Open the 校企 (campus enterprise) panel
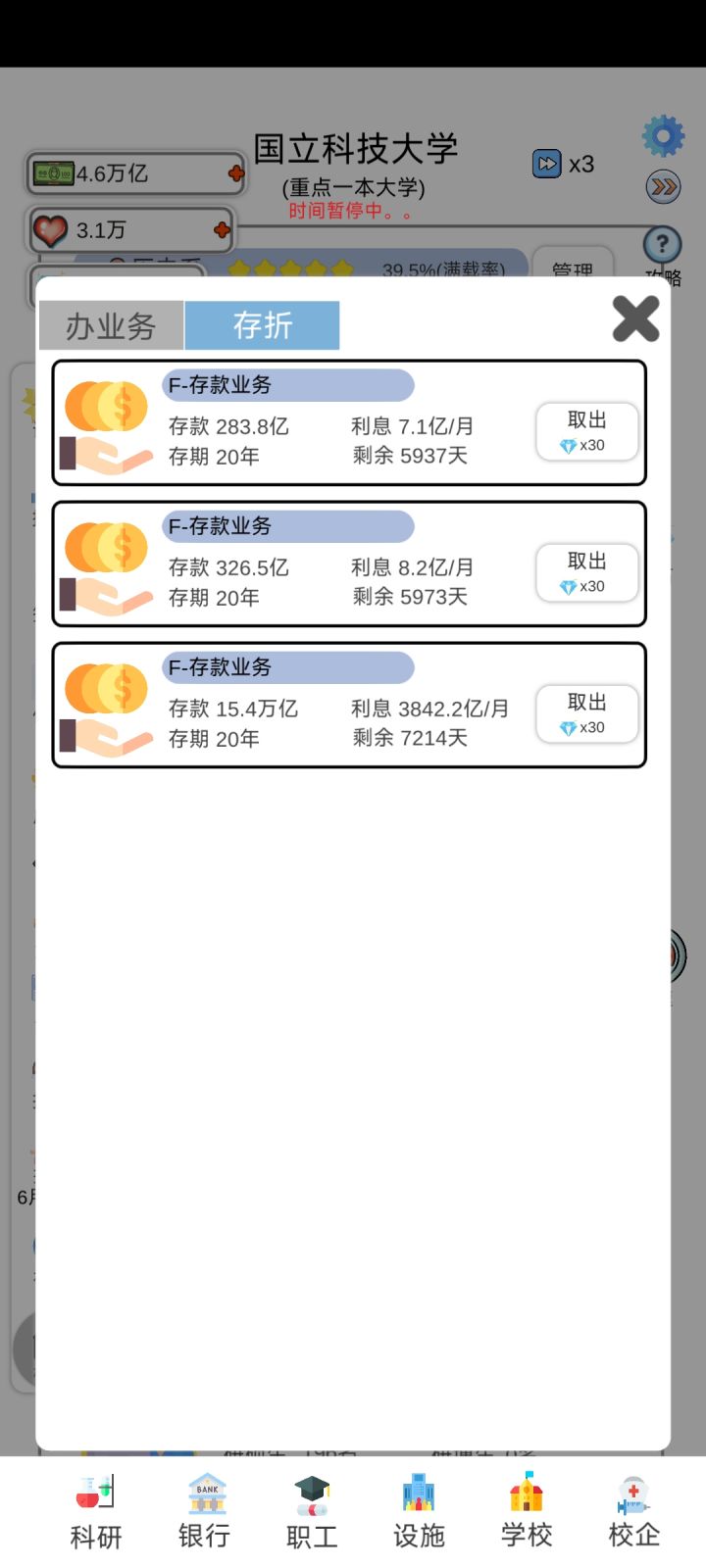This screenshot has width=706, height=1568. pyautogui.click(x=633, y=1509)
